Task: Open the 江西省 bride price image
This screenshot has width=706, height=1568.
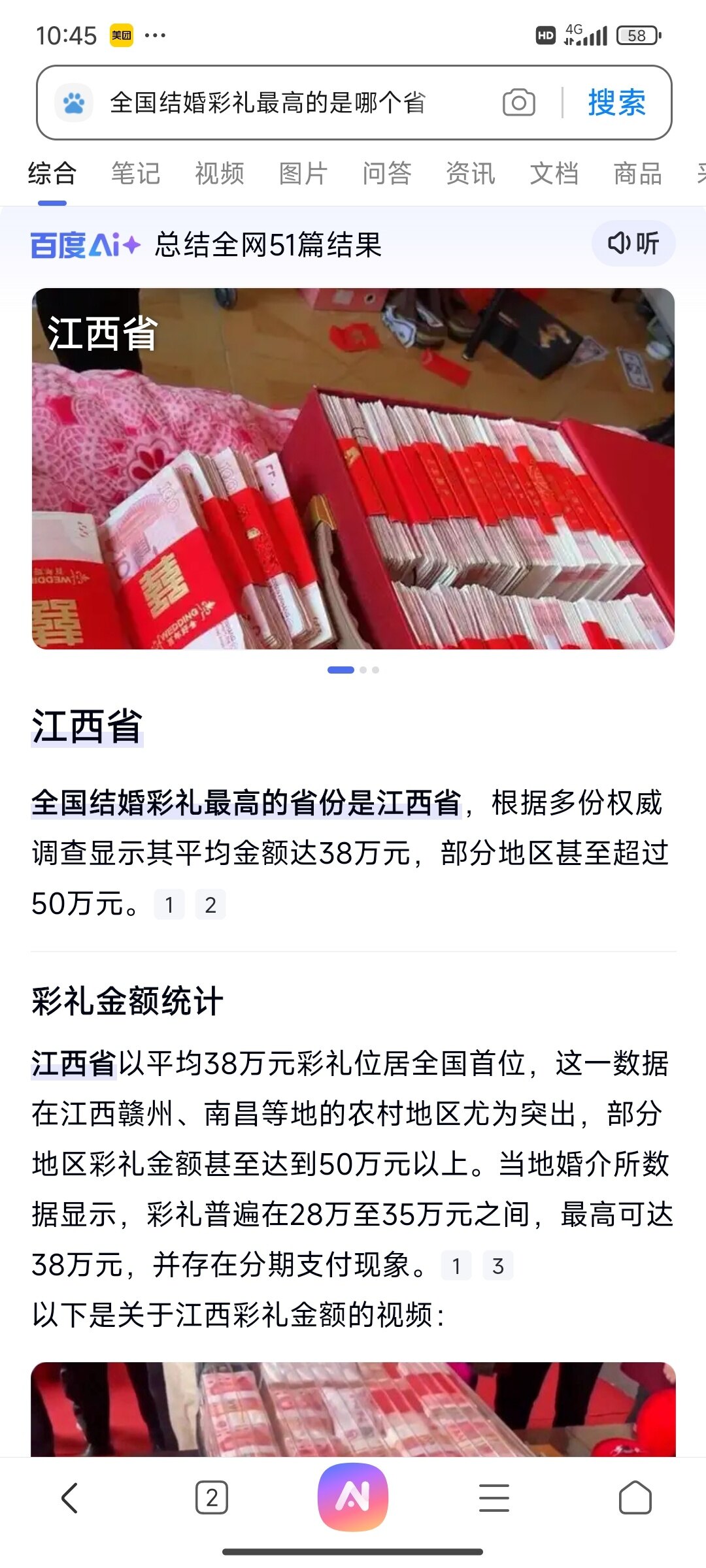Action: click(353, 468)
